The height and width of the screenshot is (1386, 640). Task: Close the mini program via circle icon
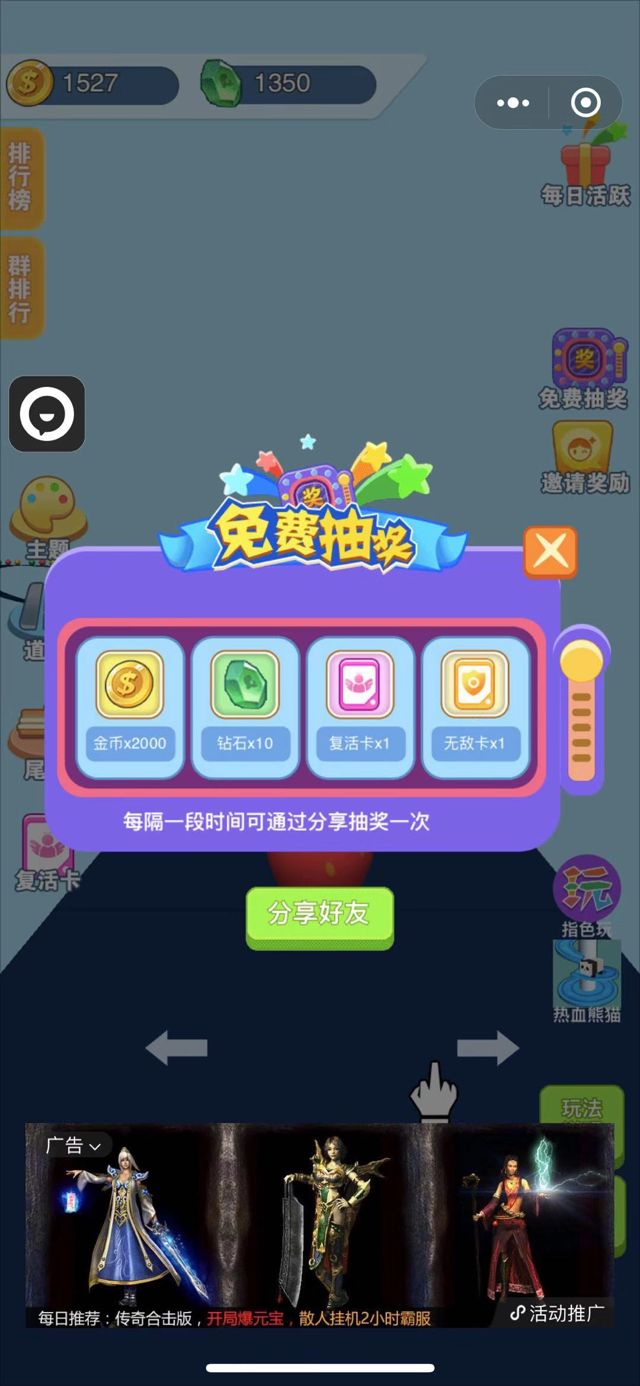586,103
